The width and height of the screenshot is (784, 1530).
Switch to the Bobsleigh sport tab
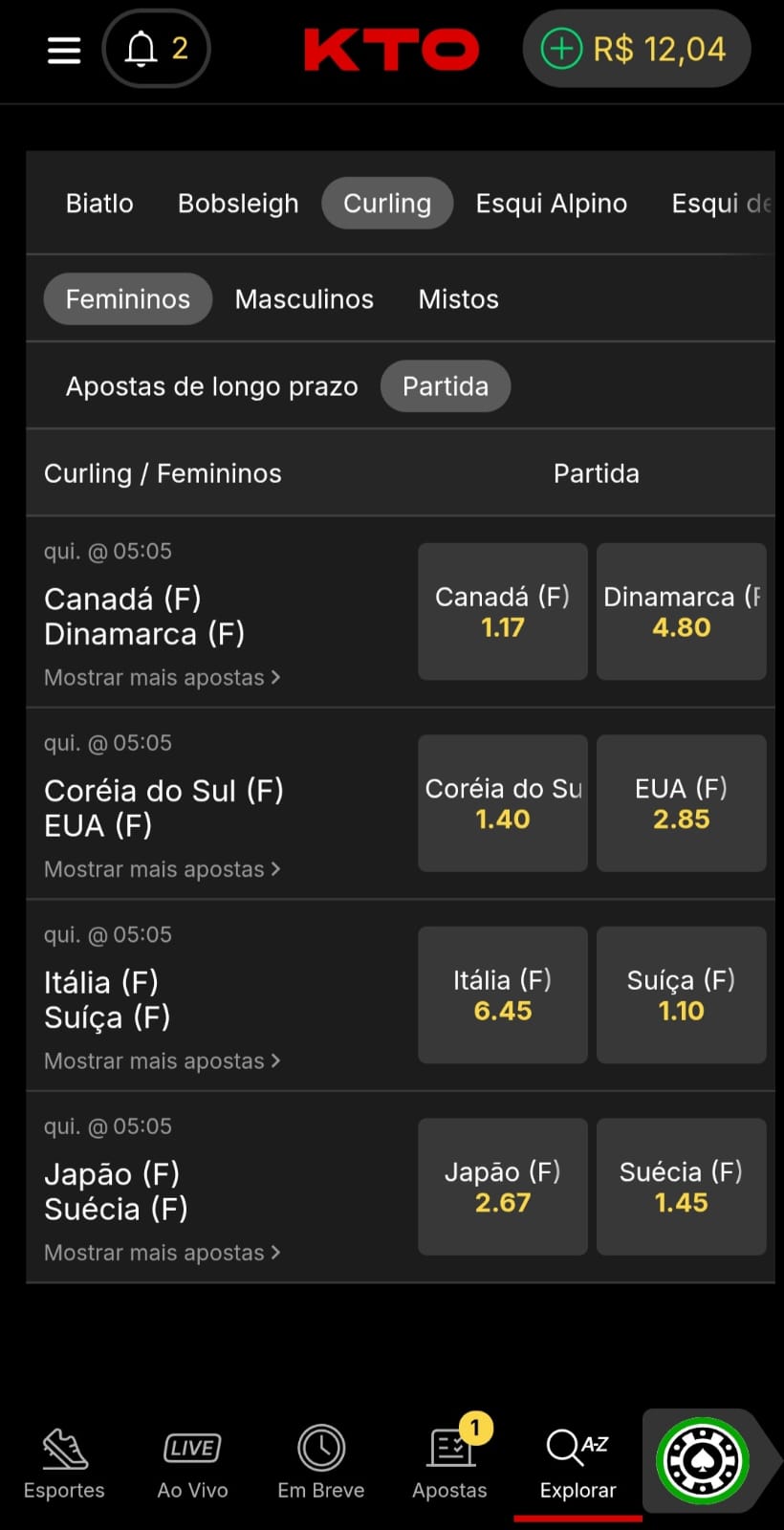coord(238,204)
